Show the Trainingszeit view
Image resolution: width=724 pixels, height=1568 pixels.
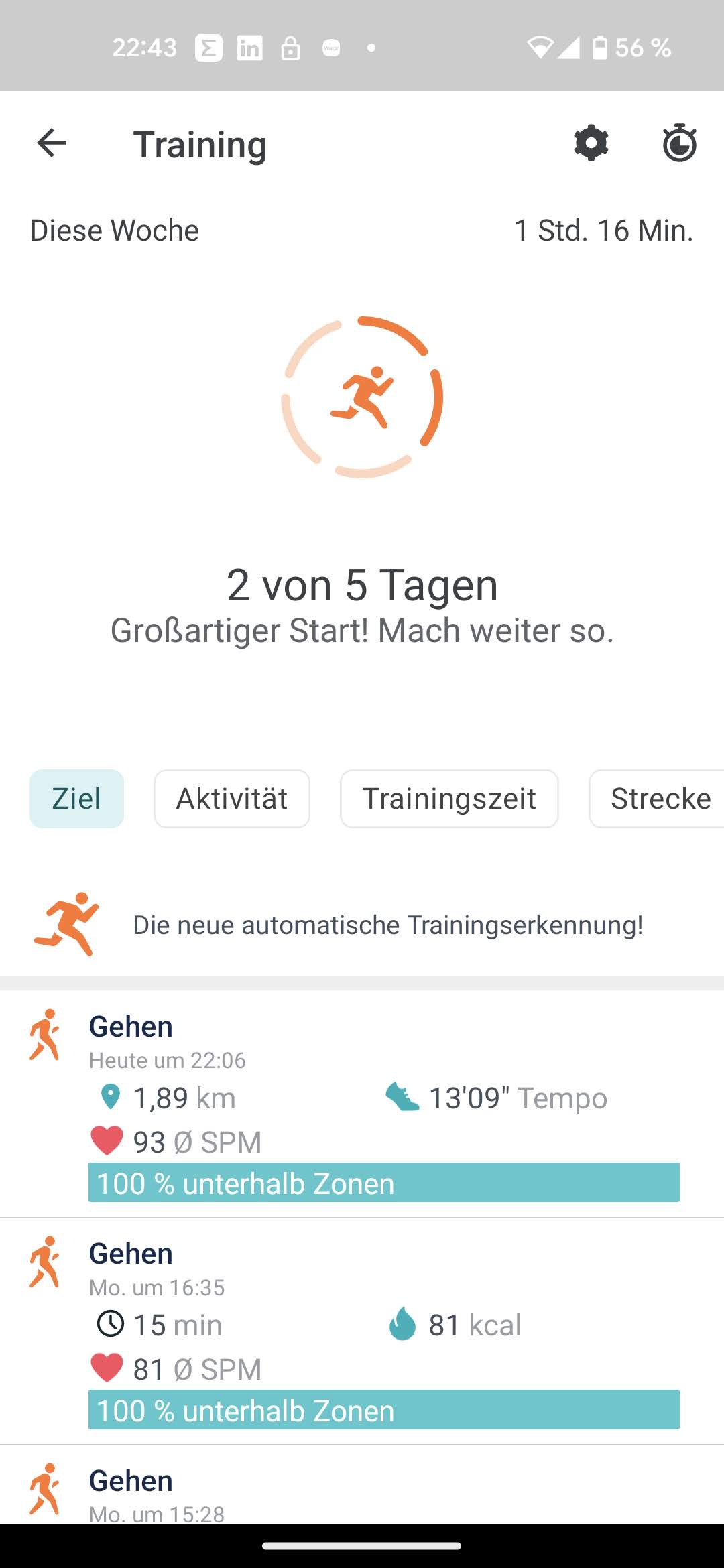[x=448, y=799]
